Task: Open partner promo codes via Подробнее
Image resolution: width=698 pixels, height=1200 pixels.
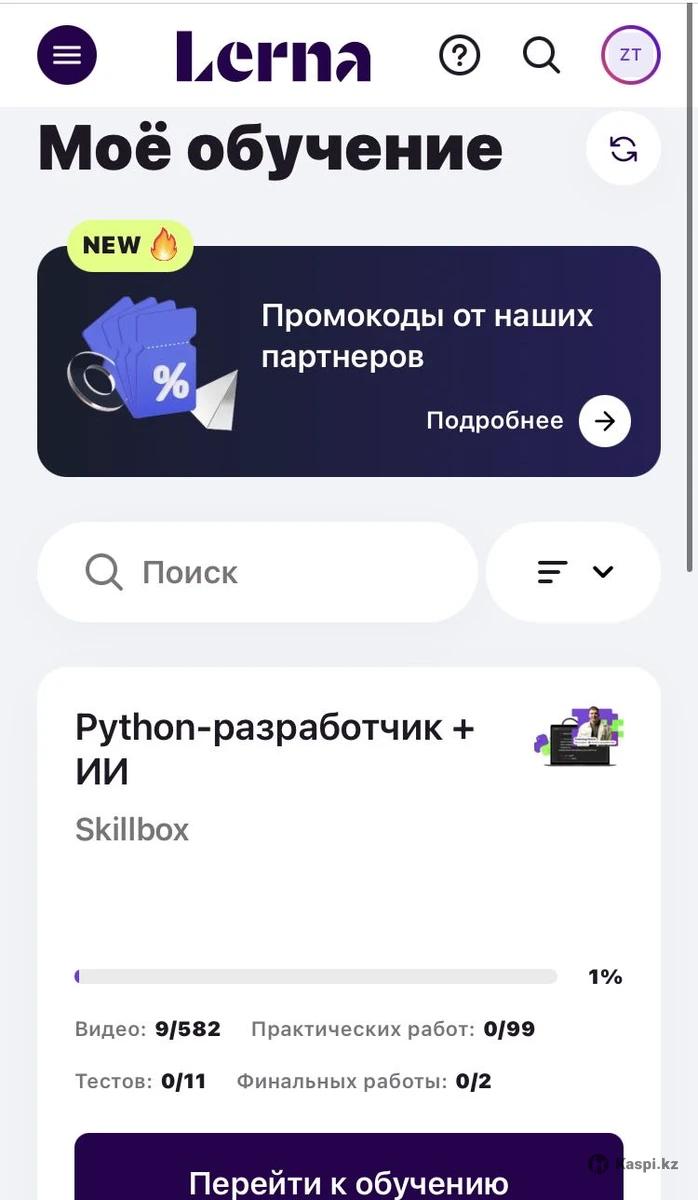Action: 604,421
